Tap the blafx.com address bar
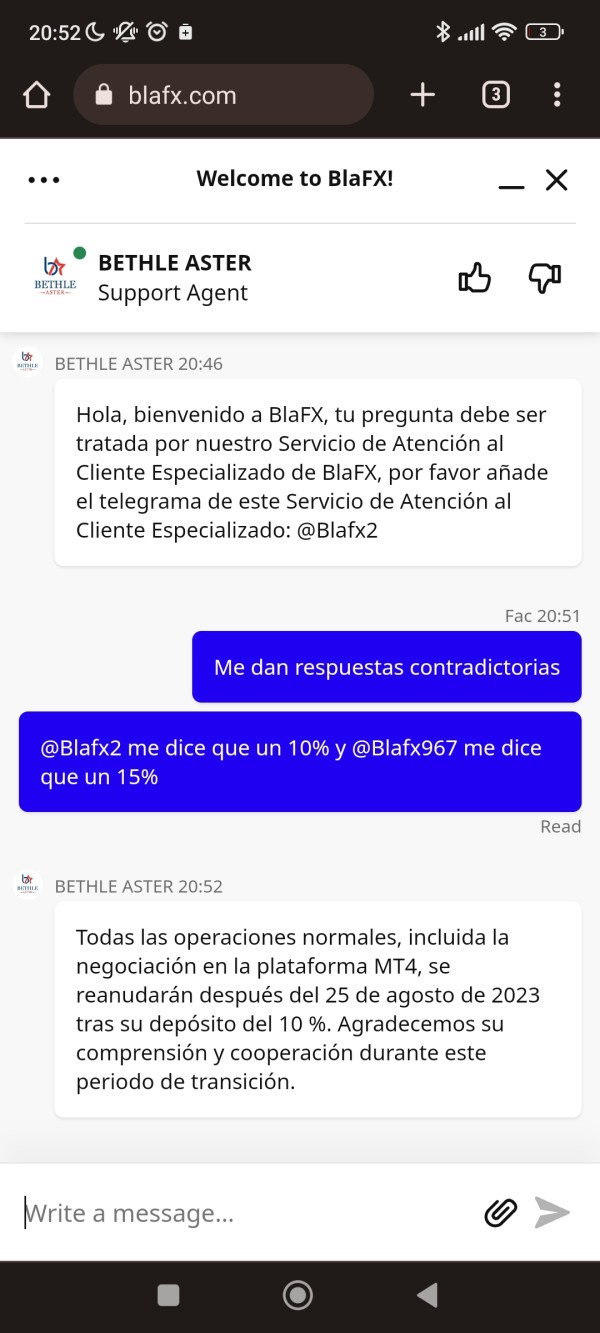 tap(224, 95)
